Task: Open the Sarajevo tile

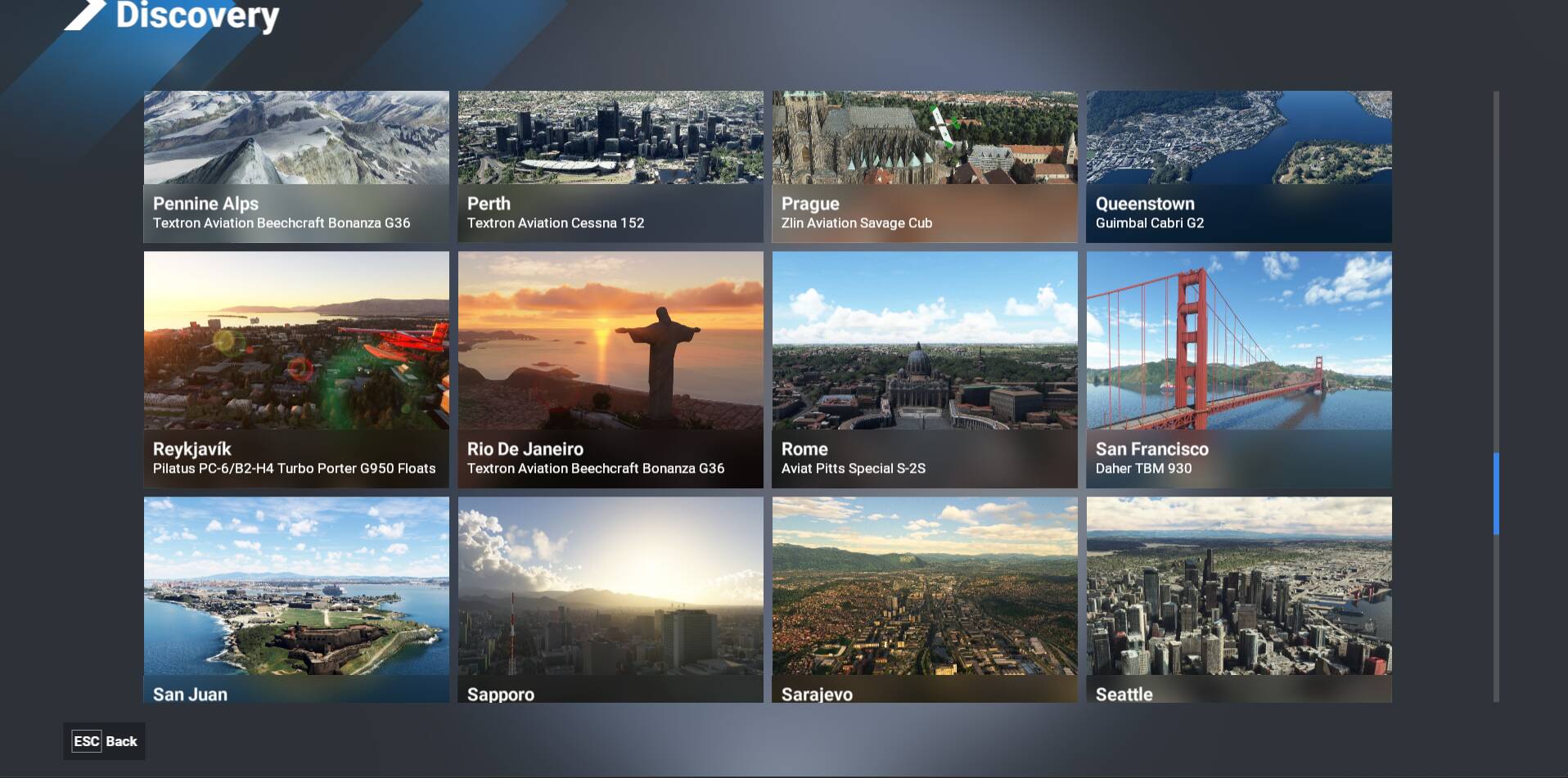Action: pyautogui.click(x=925, y=600)
